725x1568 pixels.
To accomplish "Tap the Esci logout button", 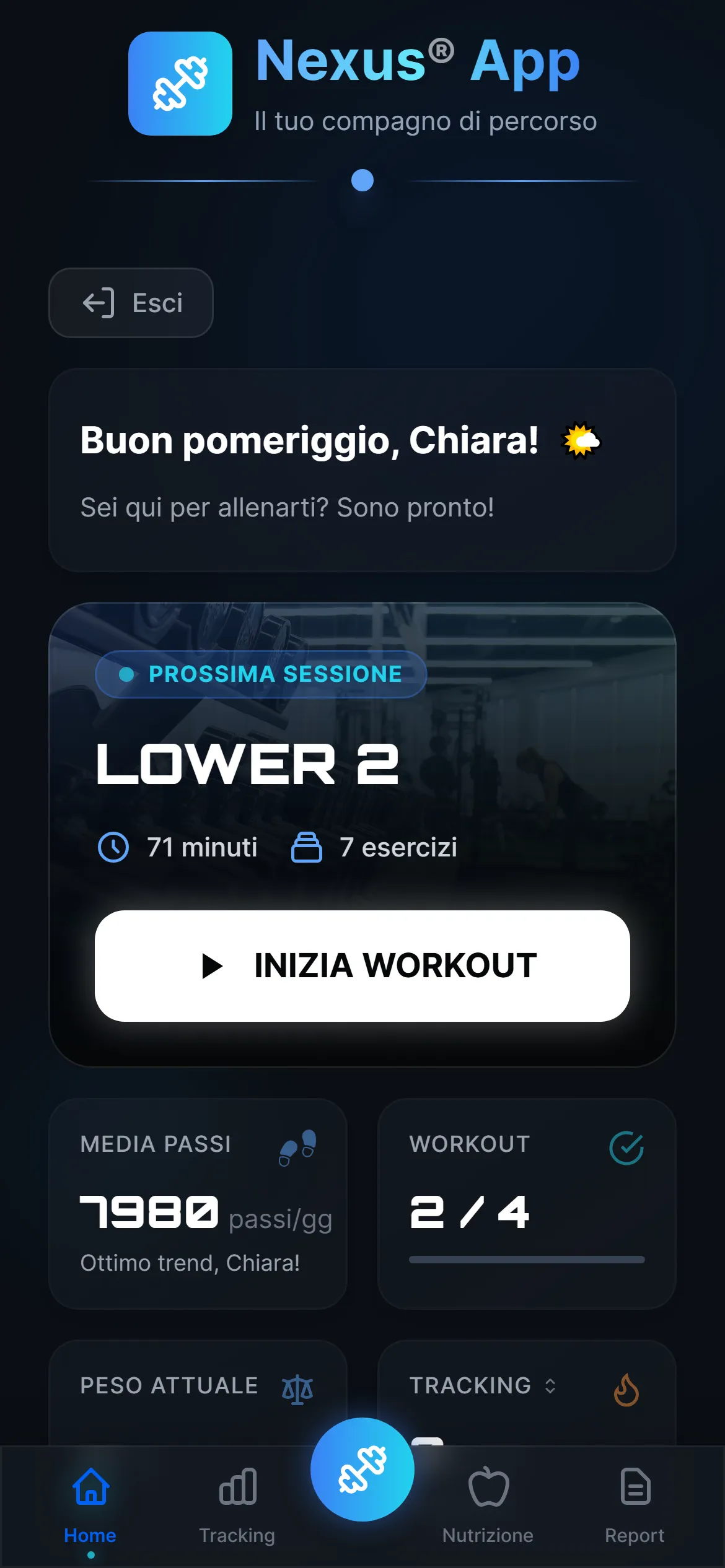I will (131, 303).
